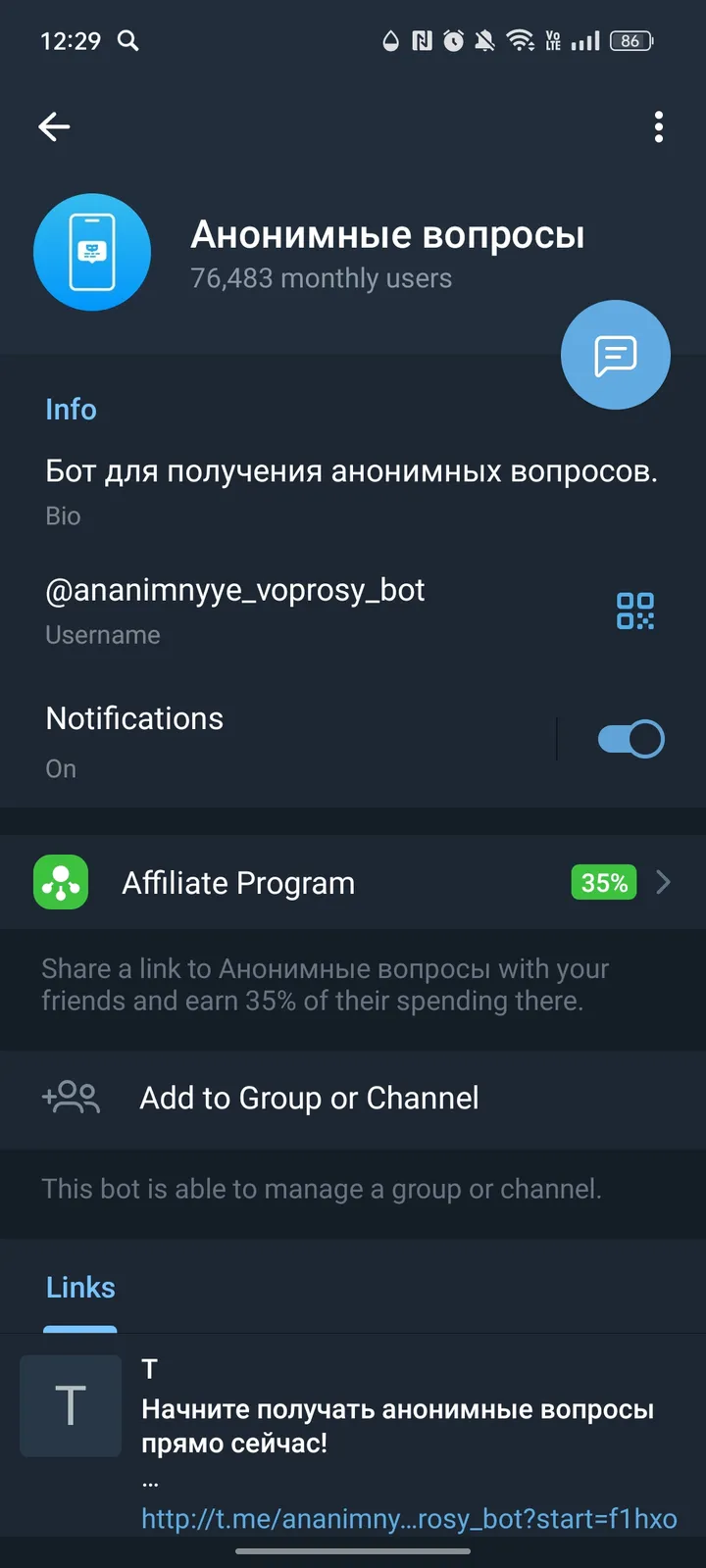Go back using the arrow icon
The width and height of the screenshot is (706, 1568).
pos(54,126)
